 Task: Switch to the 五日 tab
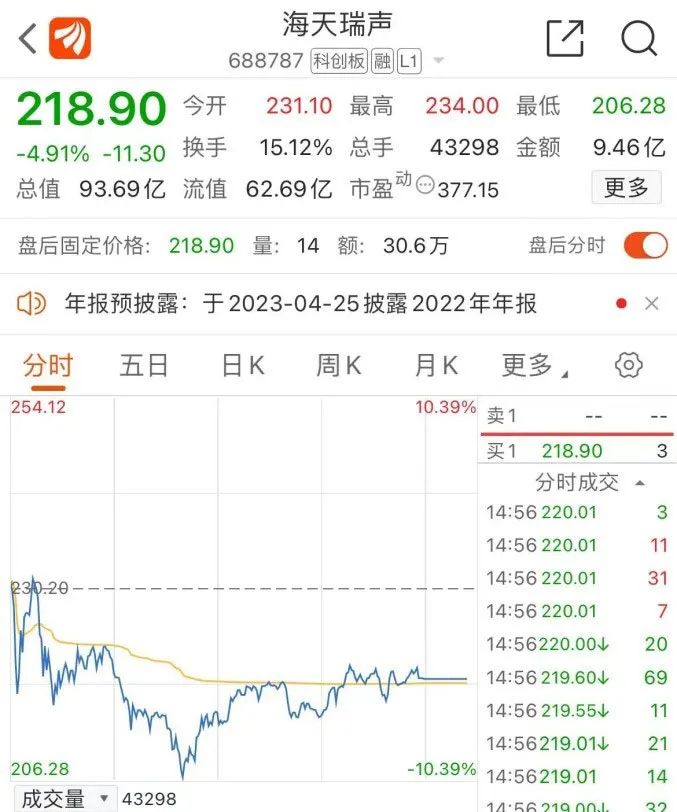[144, 366]
